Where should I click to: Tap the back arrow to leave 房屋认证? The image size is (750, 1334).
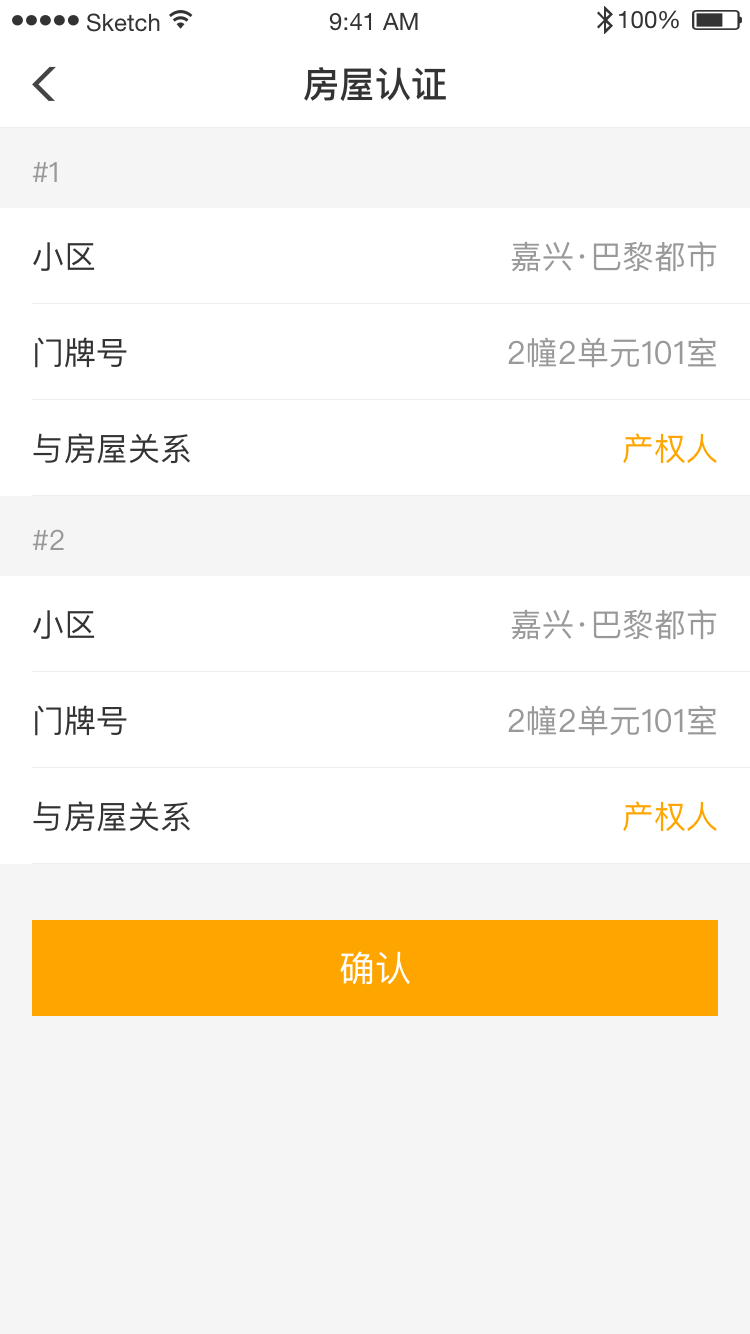click(x=42, y=84)
